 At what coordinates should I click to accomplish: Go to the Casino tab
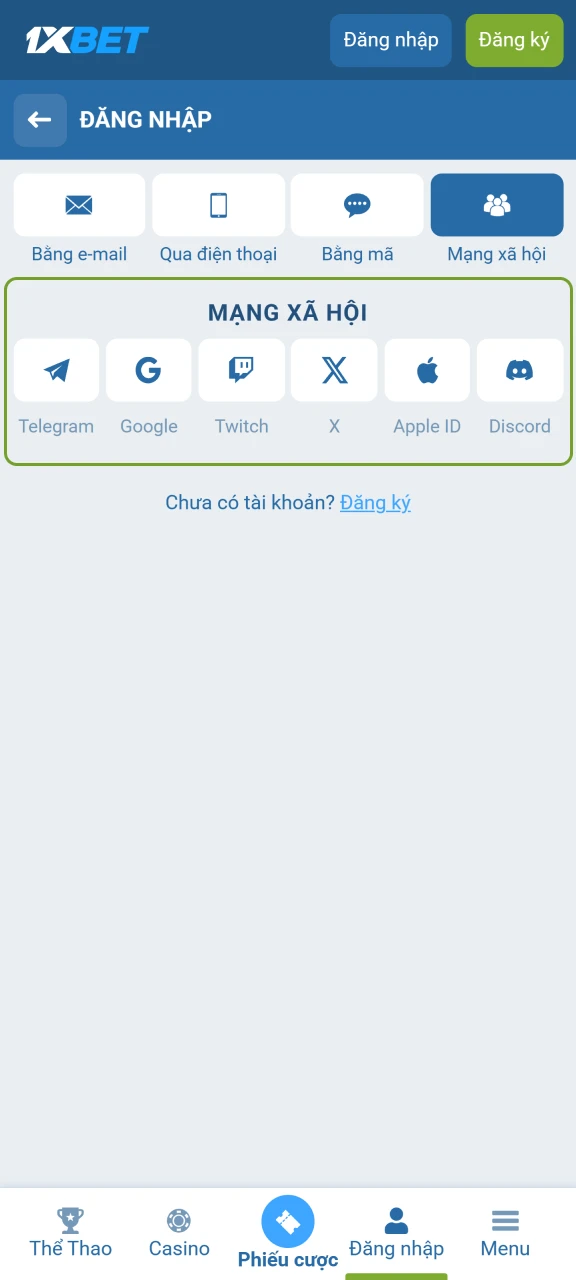click(179, 1233)
